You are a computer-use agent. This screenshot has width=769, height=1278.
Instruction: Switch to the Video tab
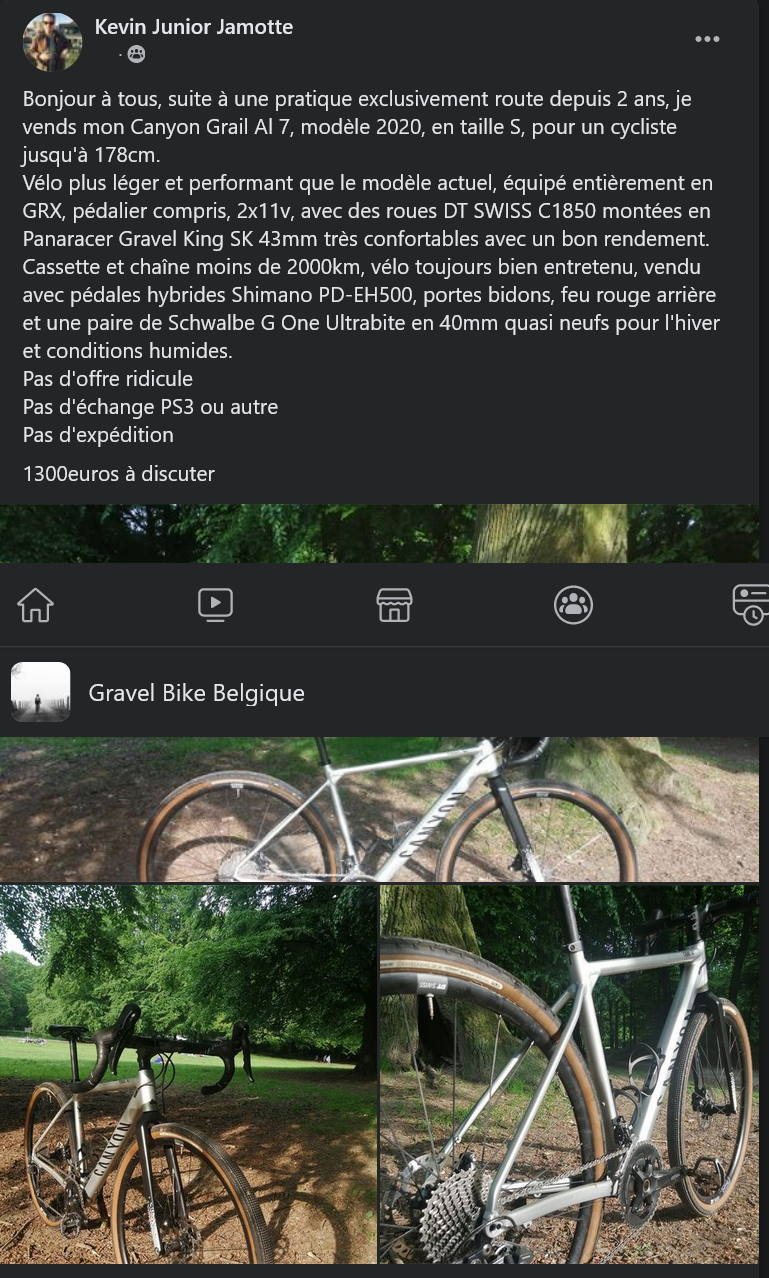point(215,604)
